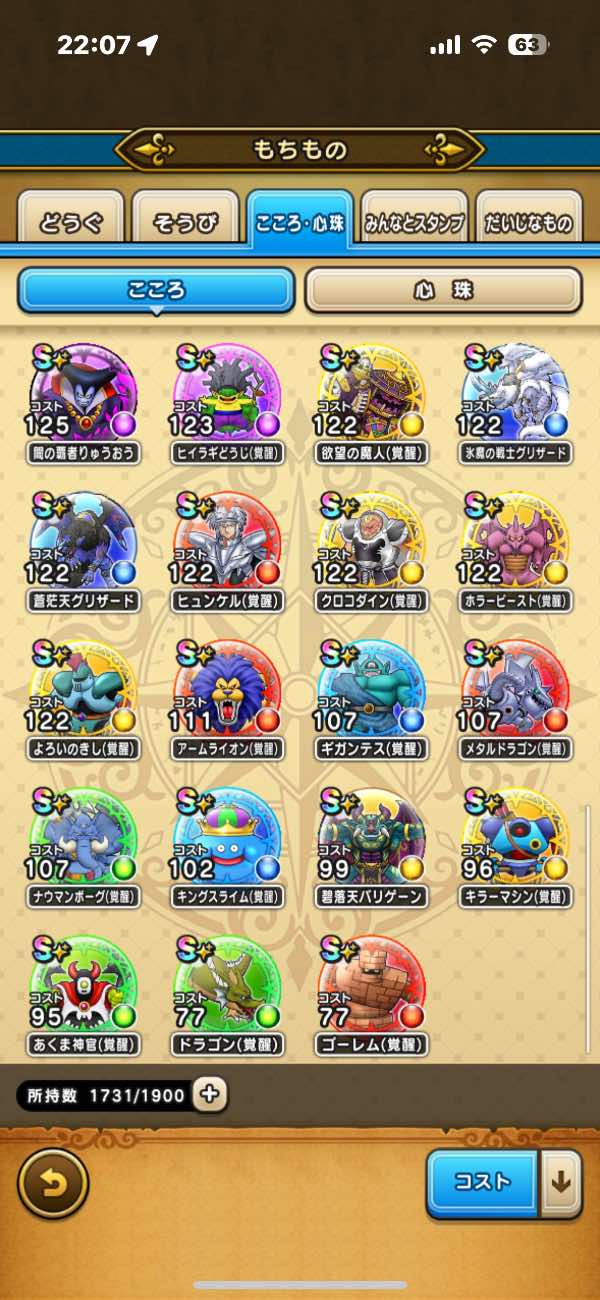The image size is (600, 1300).
Task: Change sort type via コスト button
Action: pyautogui.click(x=483, y=1183)
